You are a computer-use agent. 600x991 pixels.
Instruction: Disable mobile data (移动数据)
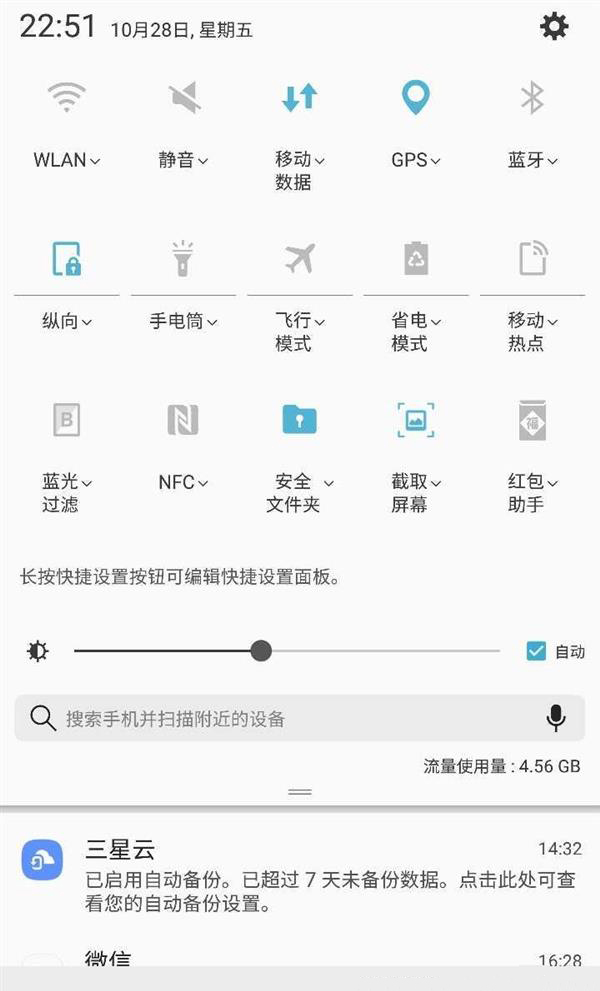click(x=300, y=98)
